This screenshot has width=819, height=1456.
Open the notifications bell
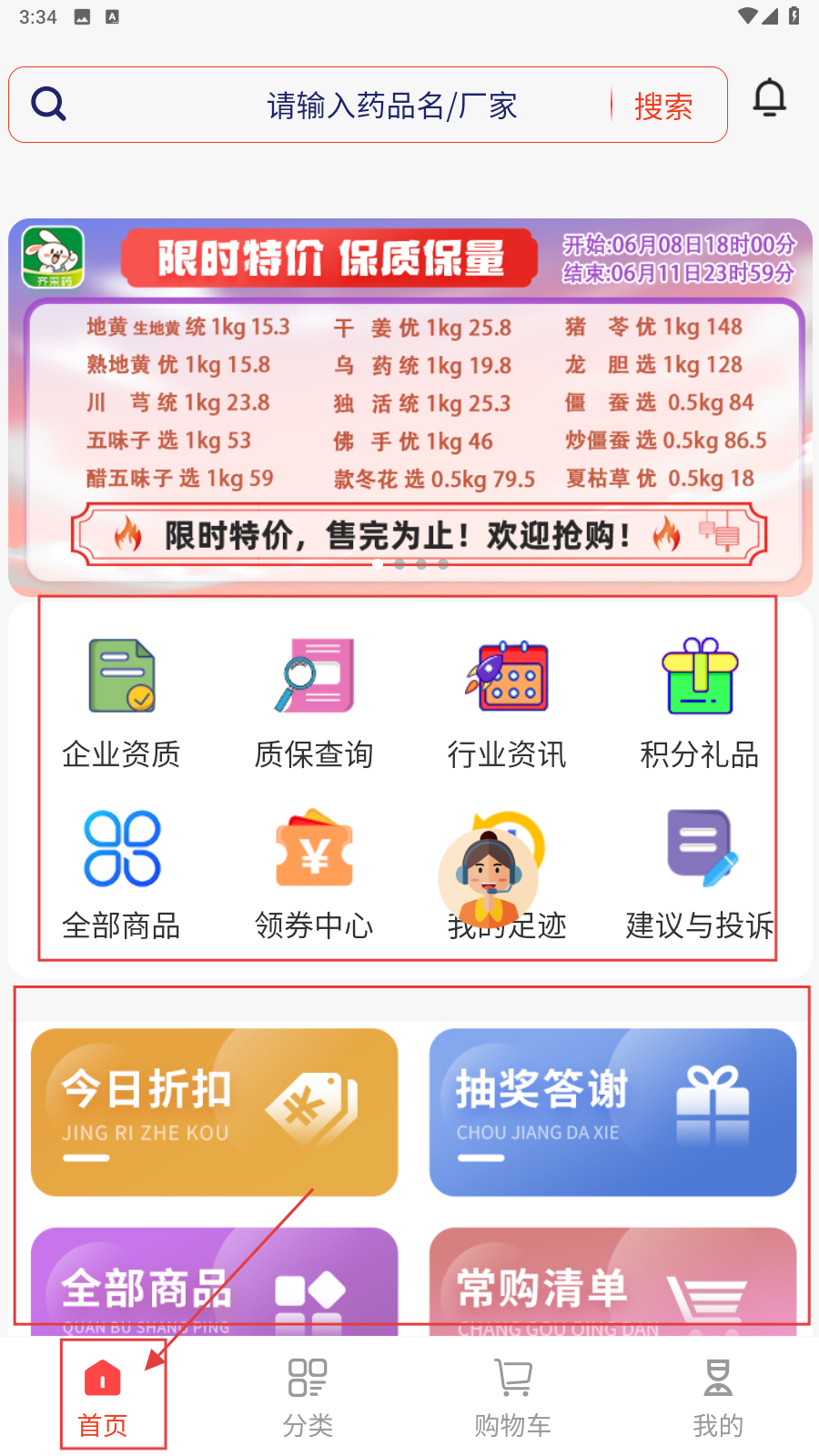[x=769, y=98]
